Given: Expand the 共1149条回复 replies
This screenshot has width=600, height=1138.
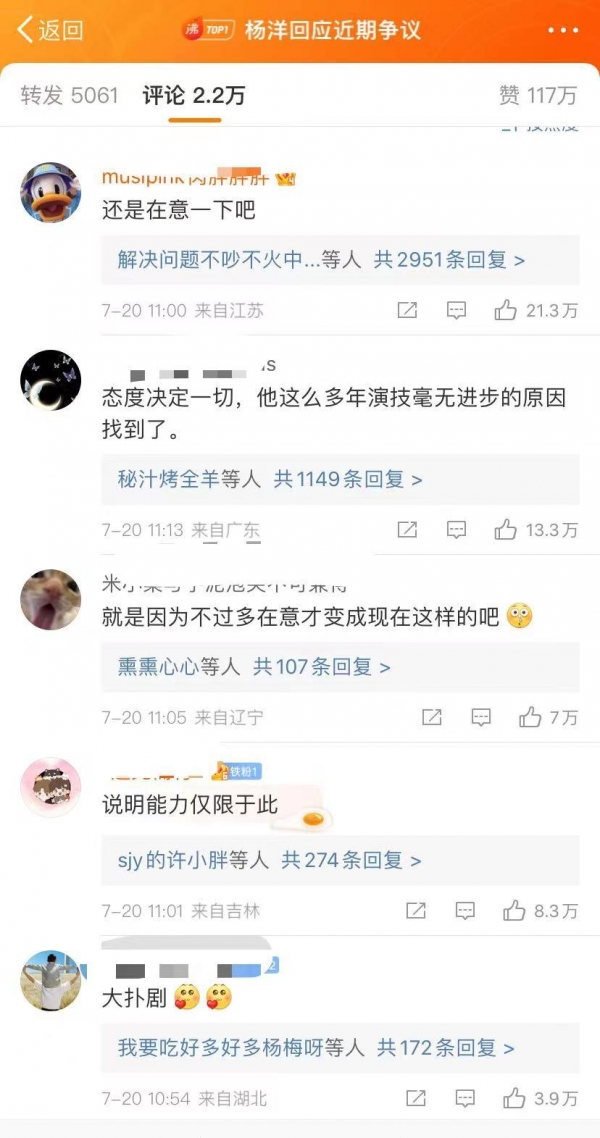Looking at the screenshot, I should 348,480.
